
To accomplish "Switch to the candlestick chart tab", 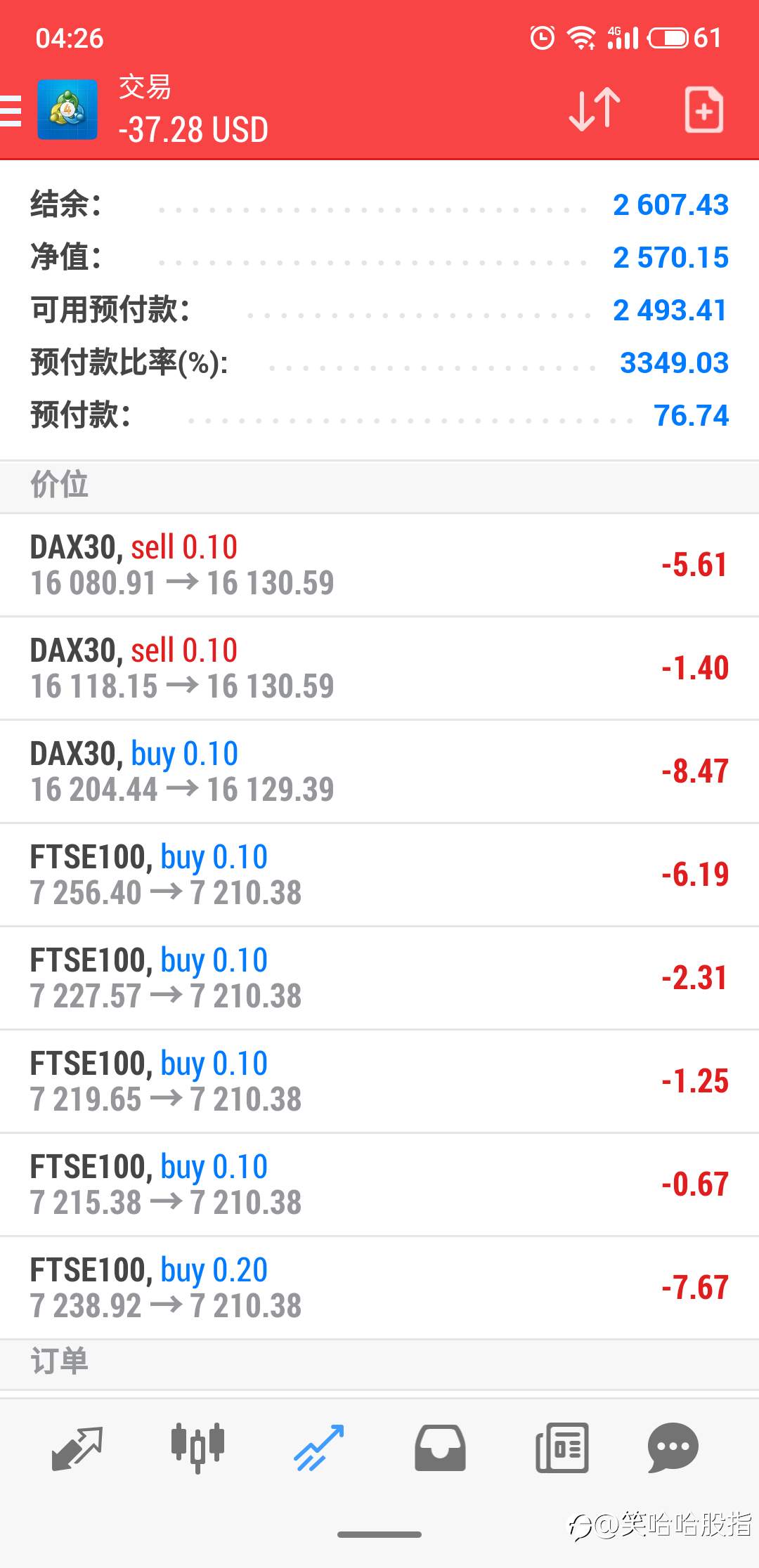I will [x=197, y=1448].
